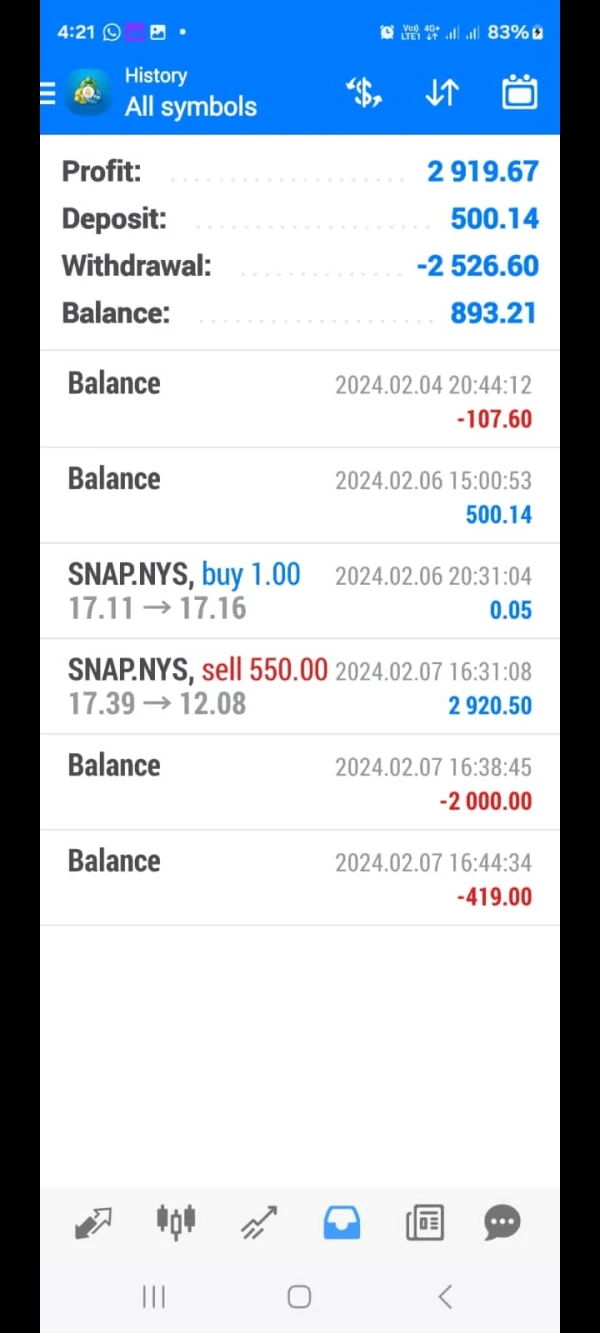
Task: Open the 500.14 balance deposit entry
Action: click(x=300, y=496)
